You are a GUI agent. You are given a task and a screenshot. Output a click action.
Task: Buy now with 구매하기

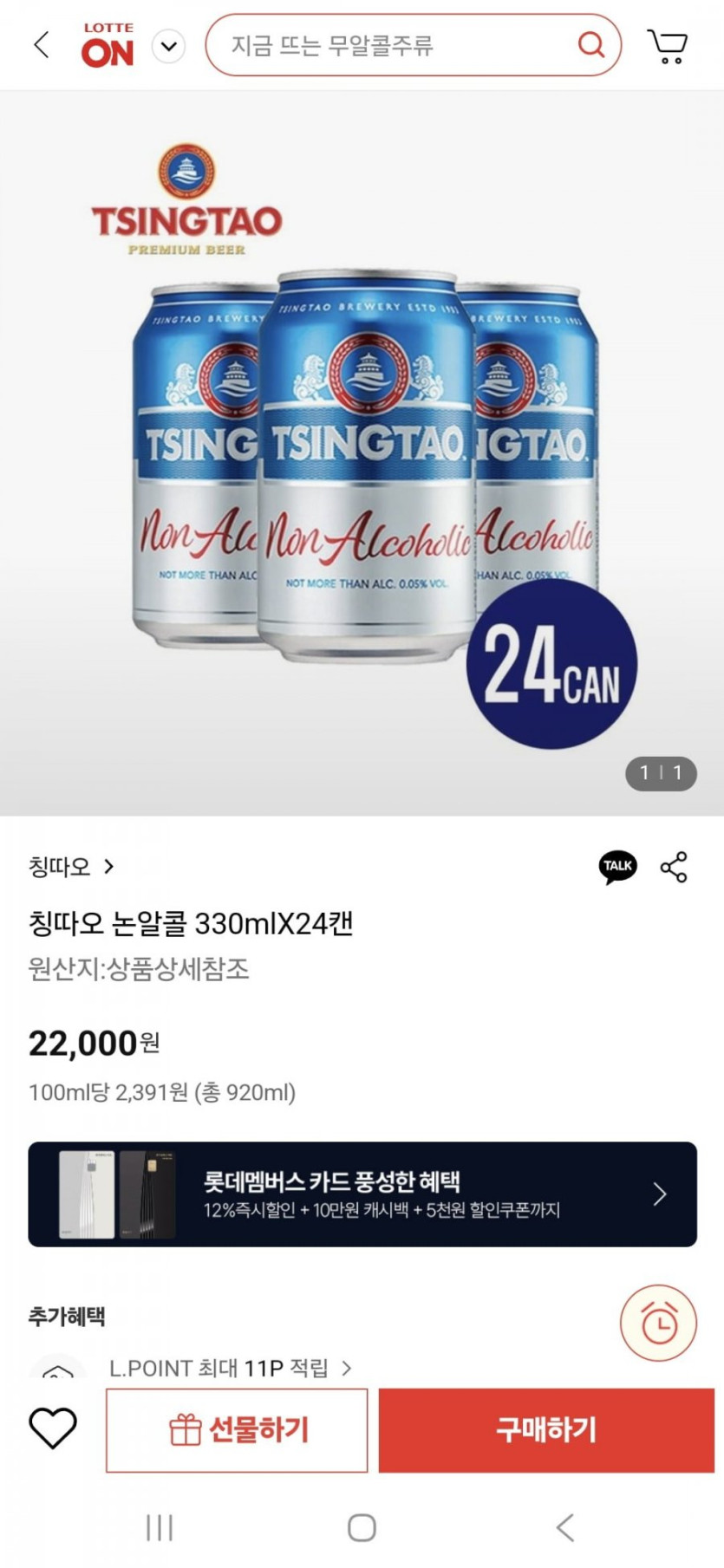[x=546, y=1430]
